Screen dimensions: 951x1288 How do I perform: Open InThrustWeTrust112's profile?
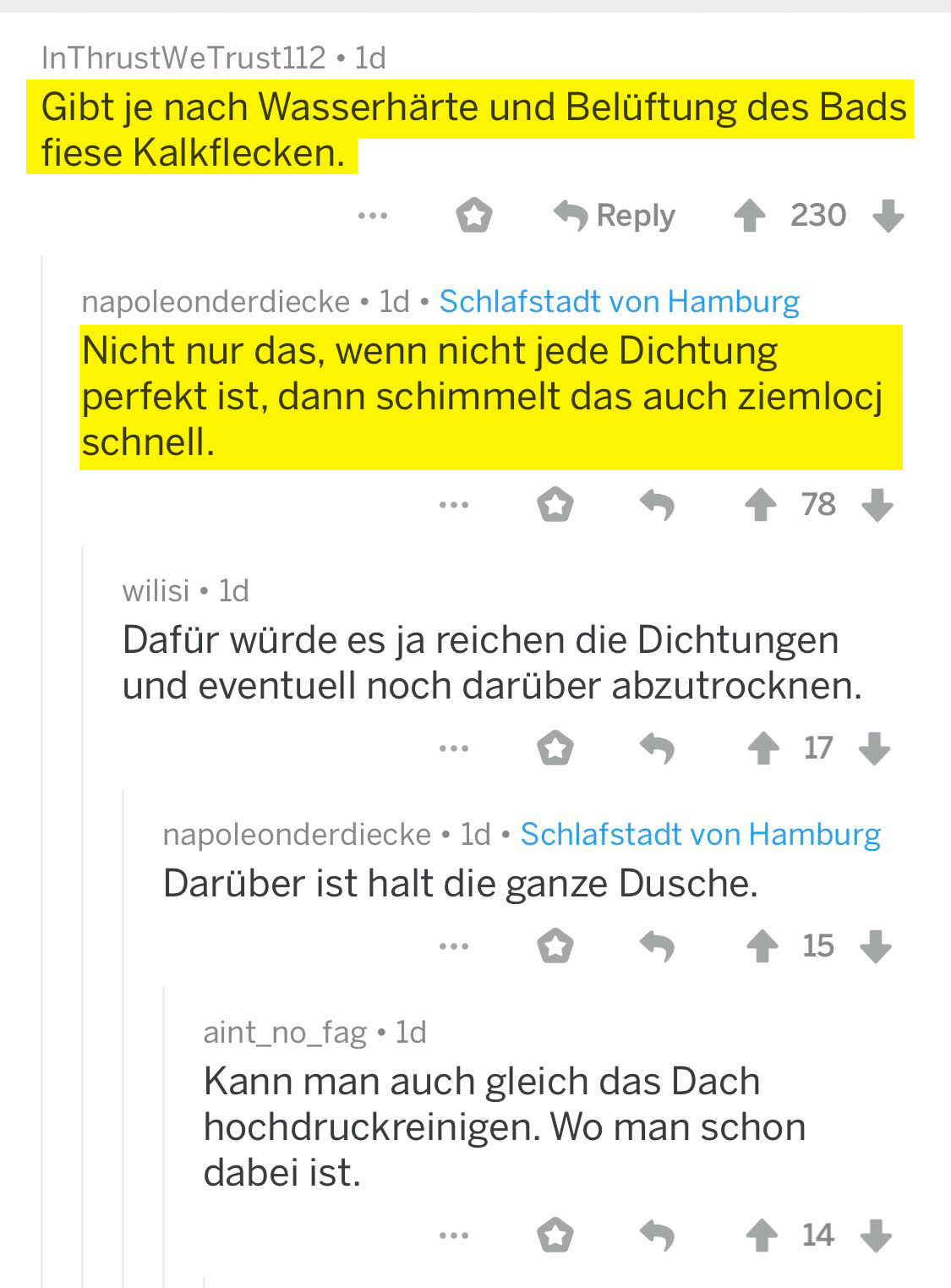coord(183,58)
